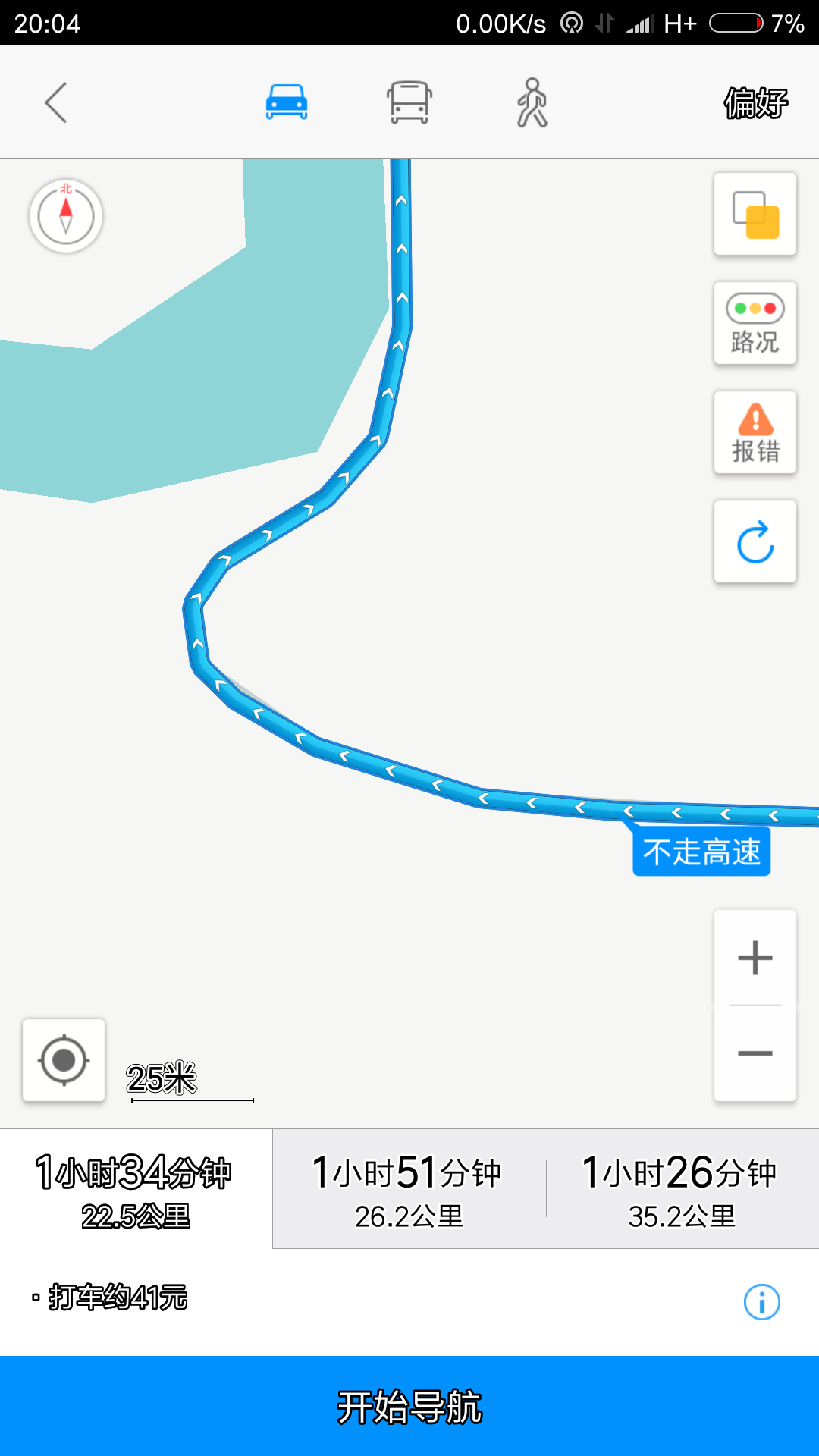819x1456 pixels.
Task: Tap the 不走高速 route label
Action: pyautogui.click(x=701, y=851)
